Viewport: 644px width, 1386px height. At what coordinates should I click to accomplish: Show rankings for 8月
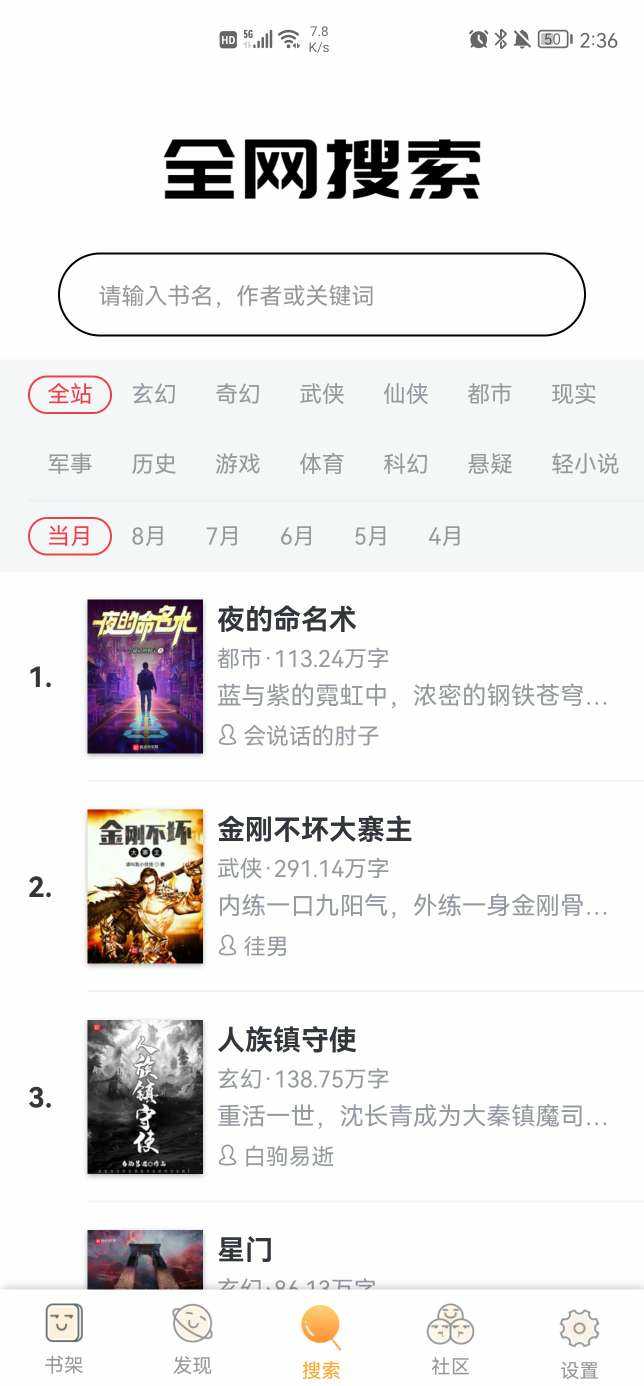coord(148,536)
